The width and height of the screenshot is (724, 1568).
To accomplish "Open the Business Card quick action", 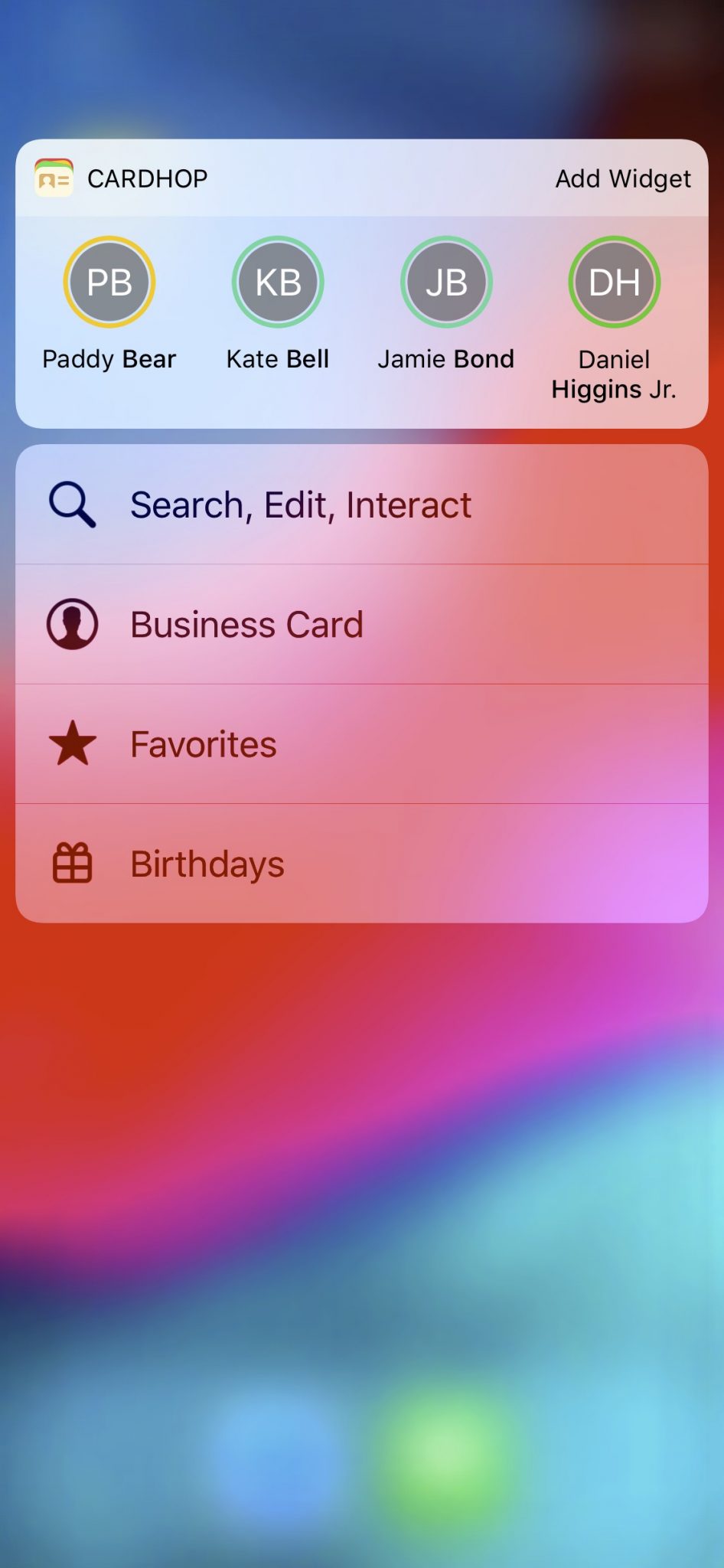I will click(361, 625).
